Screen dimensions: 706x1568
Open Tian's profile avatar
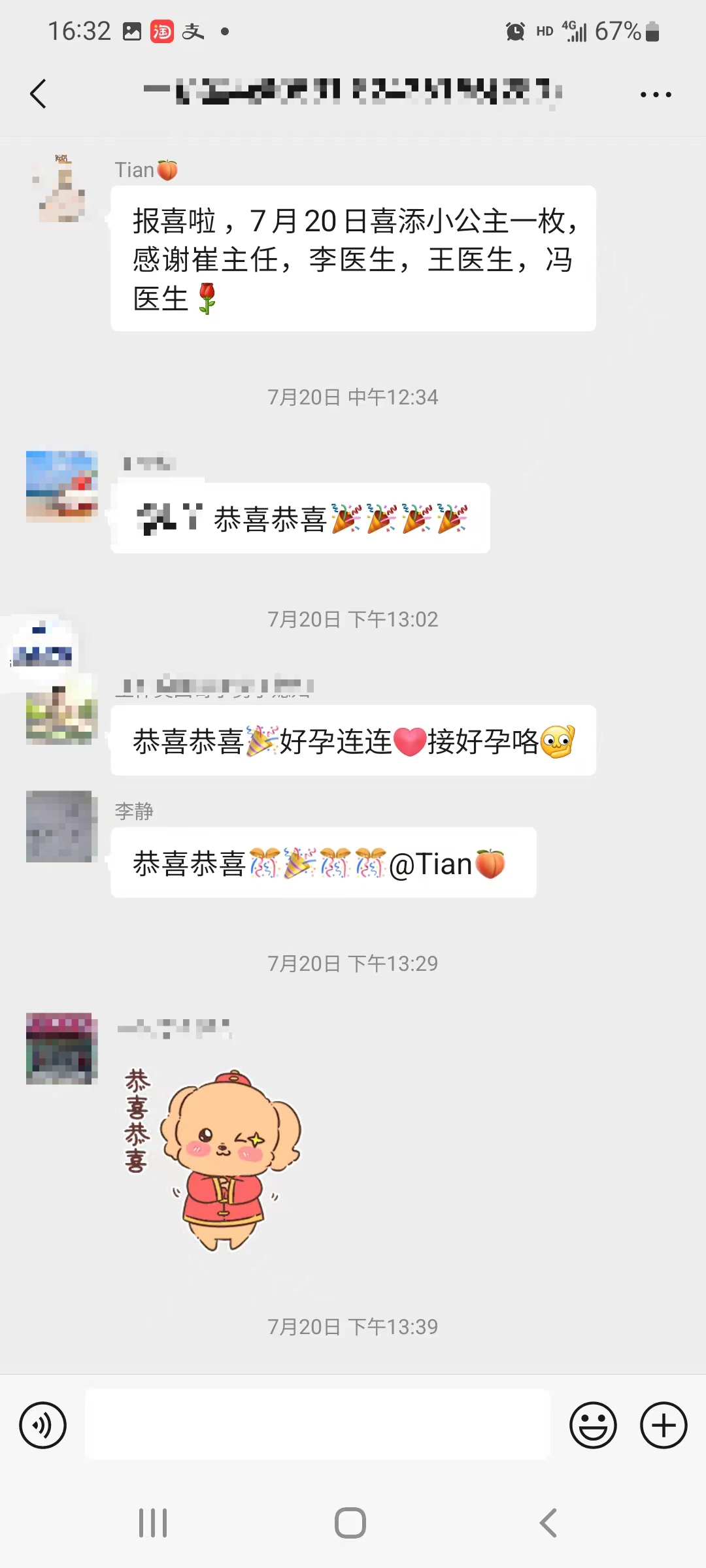[62, 189]
